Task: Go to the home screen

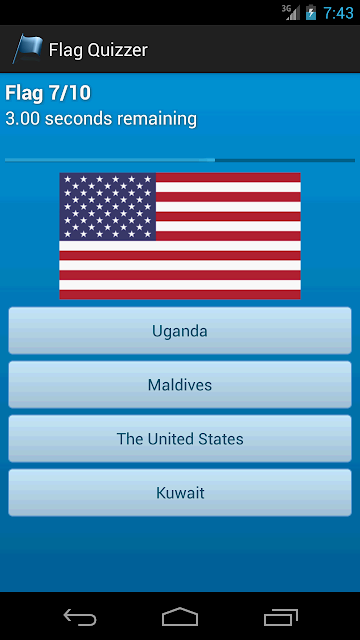Action: click(180, 617)
